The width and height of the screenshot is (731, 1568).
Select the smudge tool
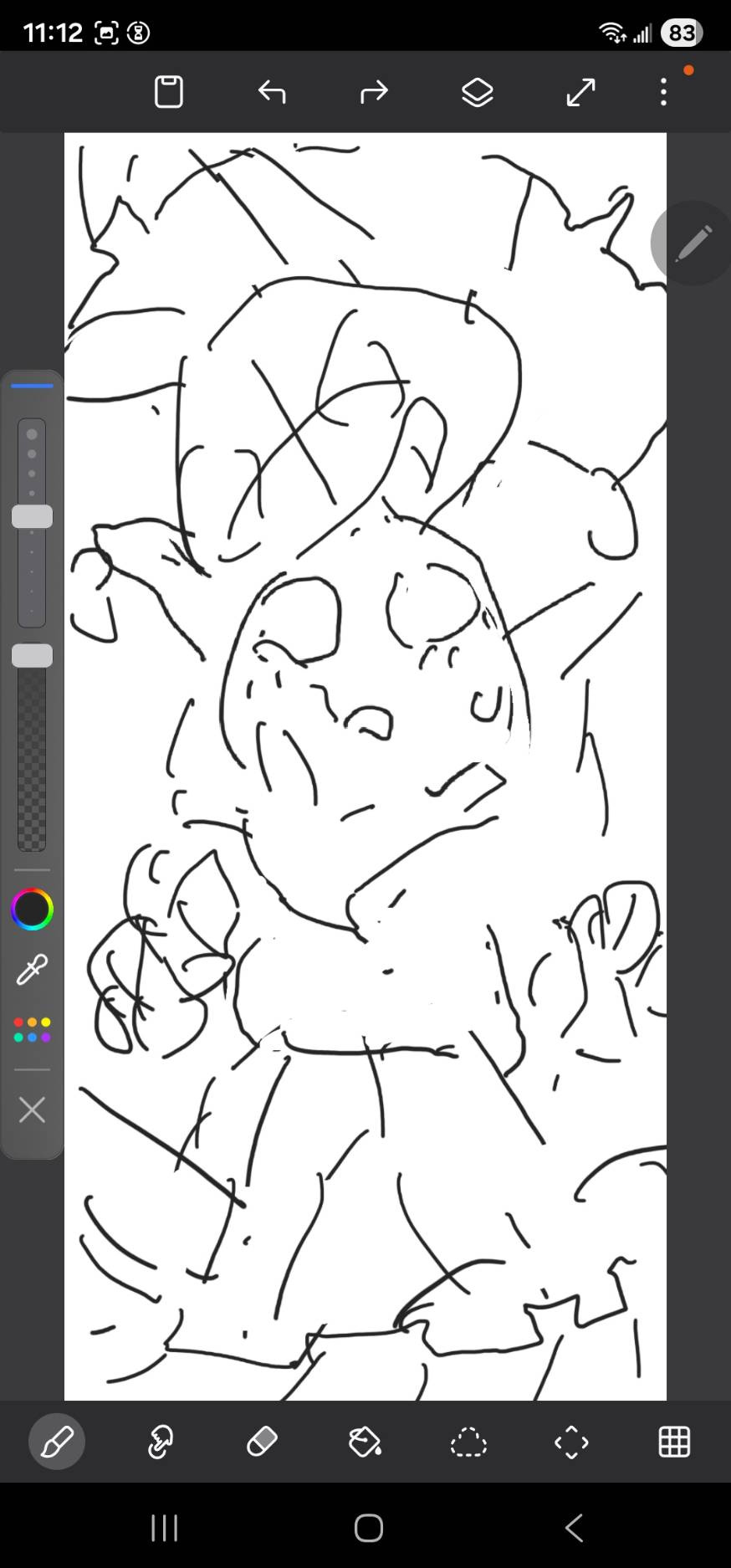coord(160,1442)
